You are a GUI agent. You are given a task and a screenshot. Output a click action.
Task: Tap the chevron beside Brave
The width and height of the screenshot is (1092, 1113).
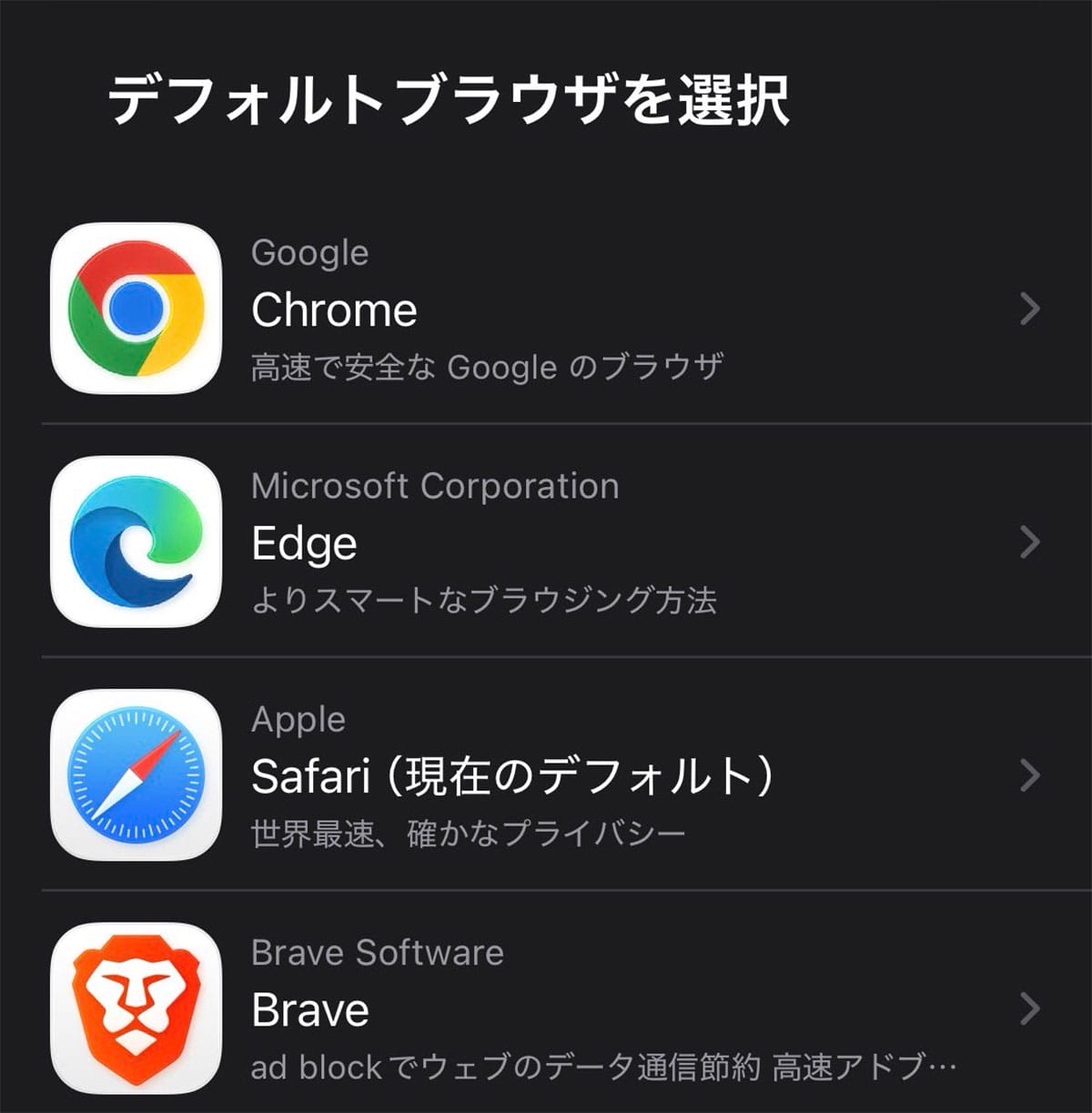[1032, 1008]
